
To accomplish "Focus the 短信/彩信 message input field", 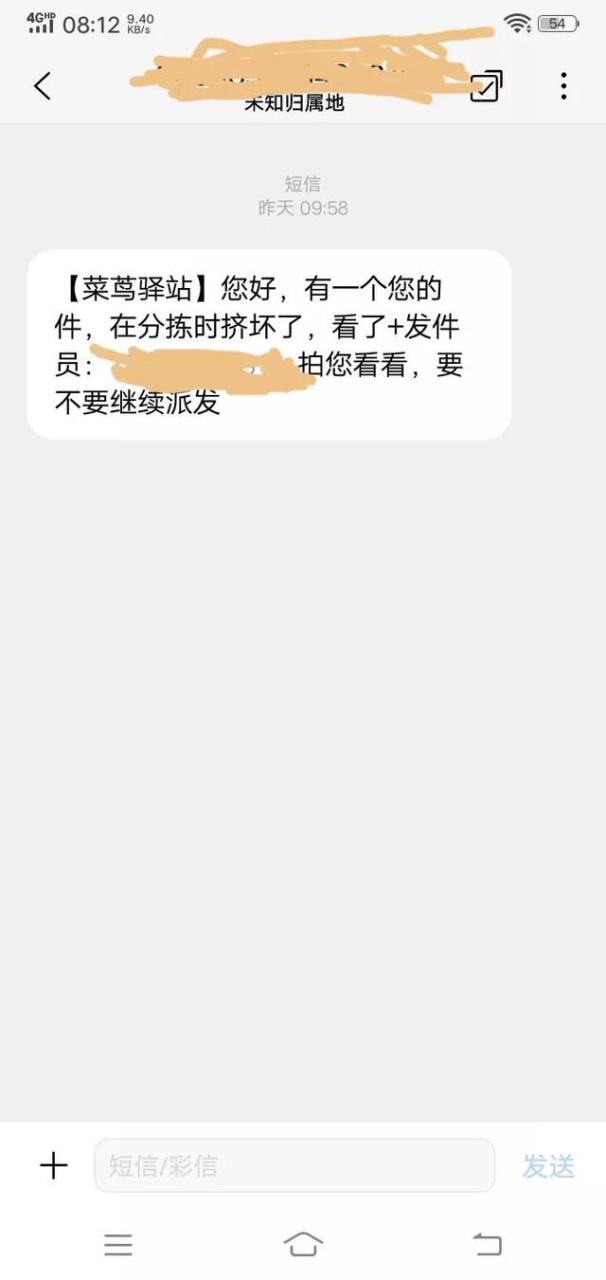I will [294, 1165].
